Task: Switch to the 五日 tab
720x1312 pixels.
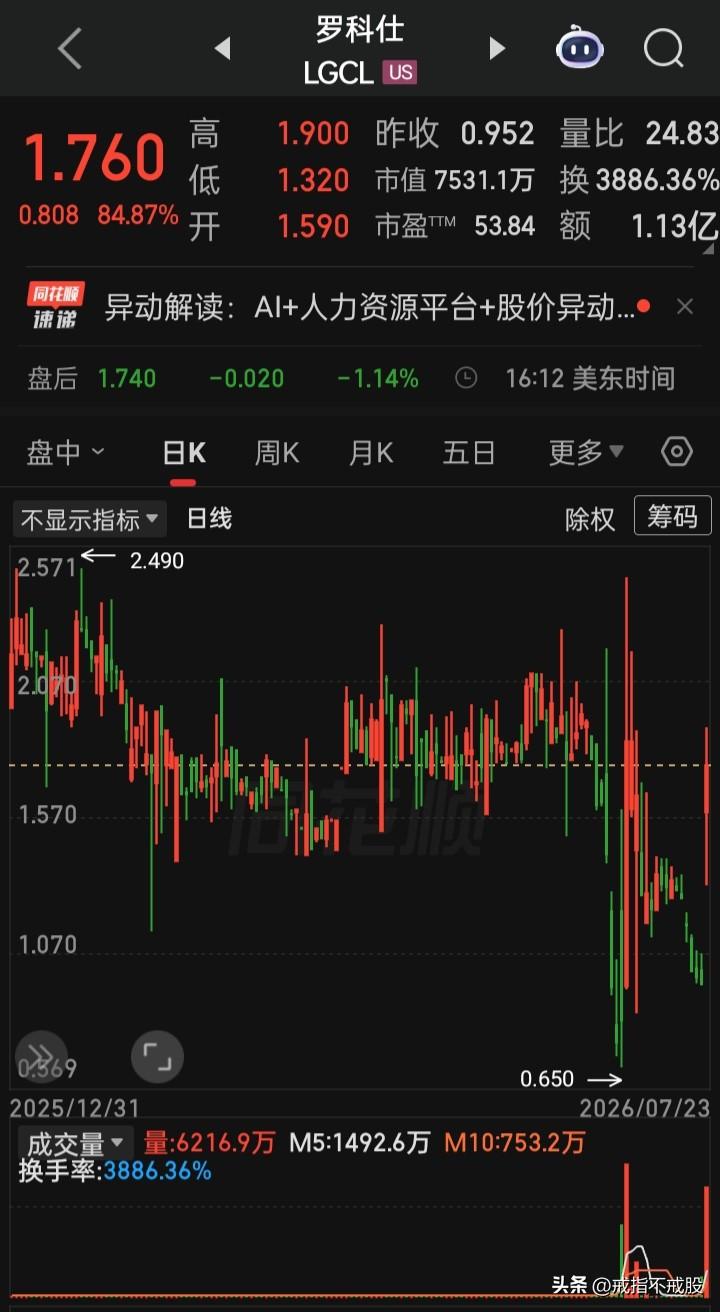Action: pyautogui.click(x=469, y=453)
